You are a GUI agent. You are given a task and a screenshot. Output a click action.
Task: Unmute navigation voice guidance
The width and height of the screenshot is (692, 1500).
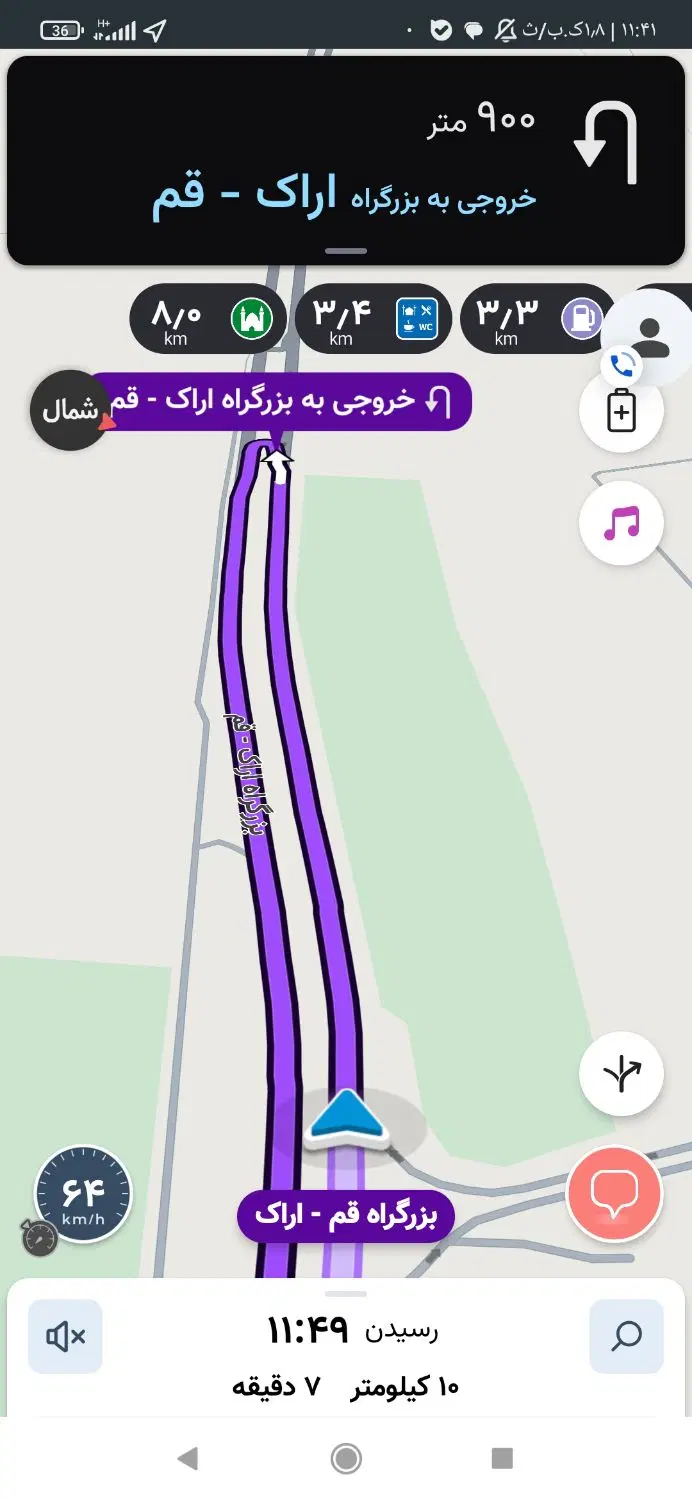tap(65, 1336)
